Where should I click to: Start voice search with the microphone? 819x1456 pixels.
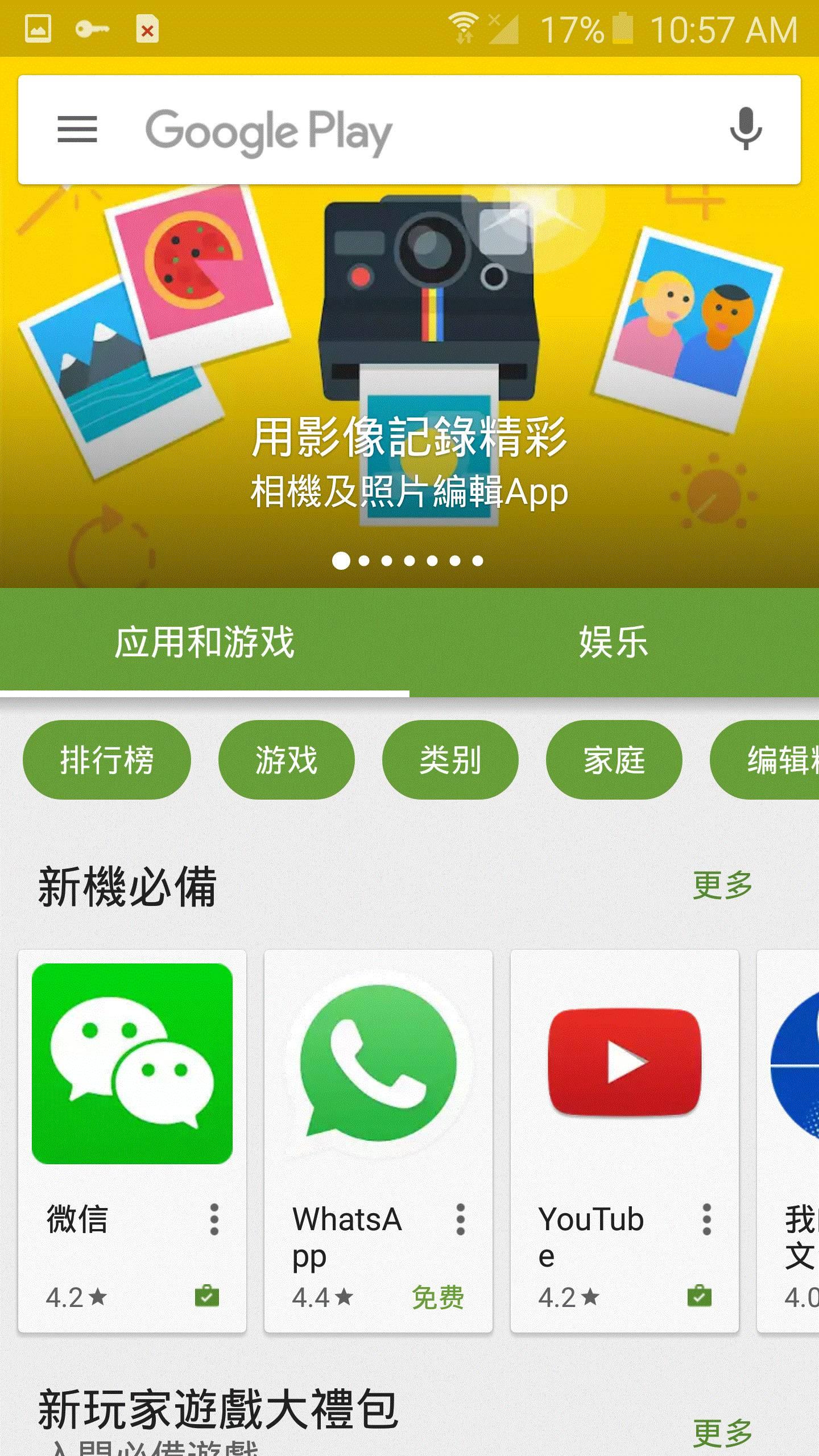pos(746,129)
